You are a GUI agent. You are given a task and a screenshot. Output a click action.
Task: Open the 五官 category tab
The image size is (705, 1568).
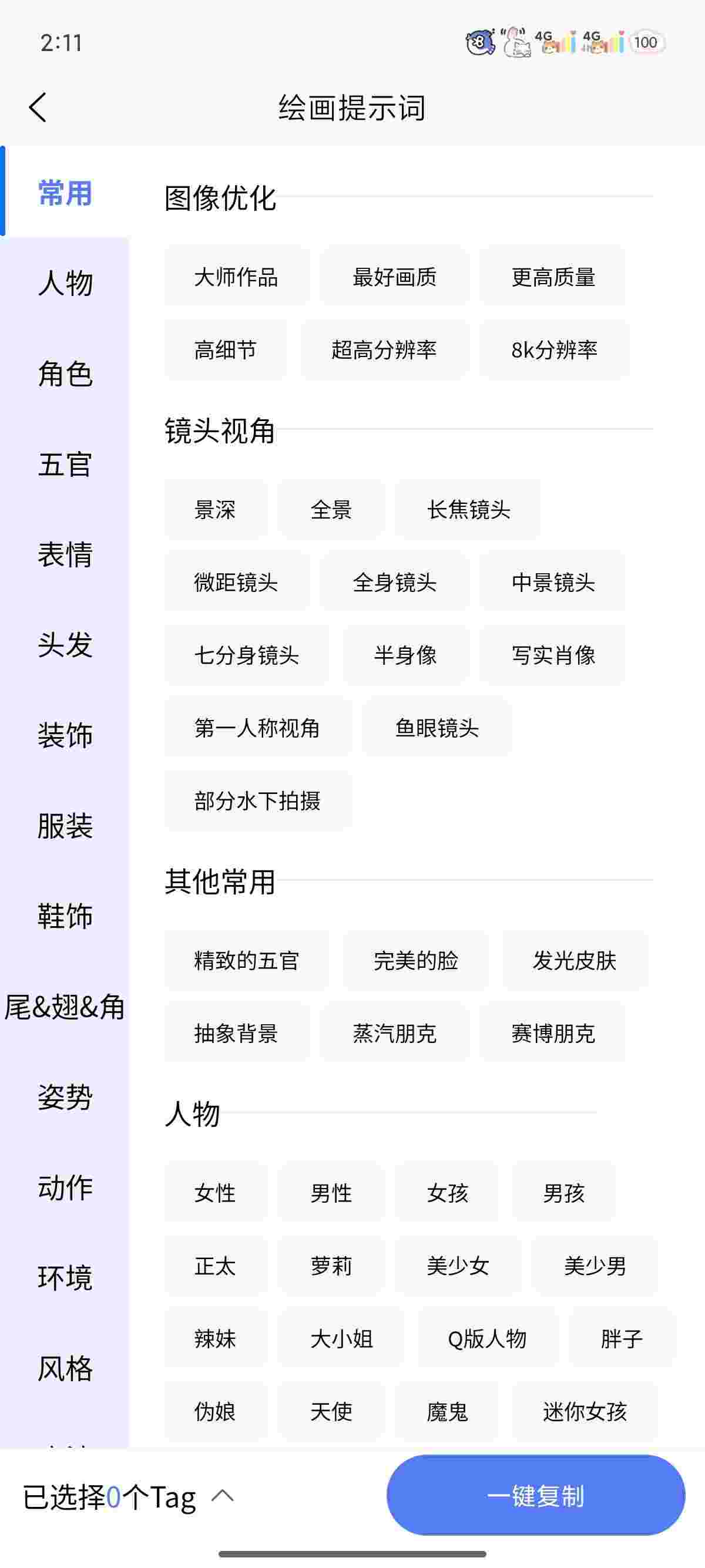pyautogui.click(x=65, y=464)
